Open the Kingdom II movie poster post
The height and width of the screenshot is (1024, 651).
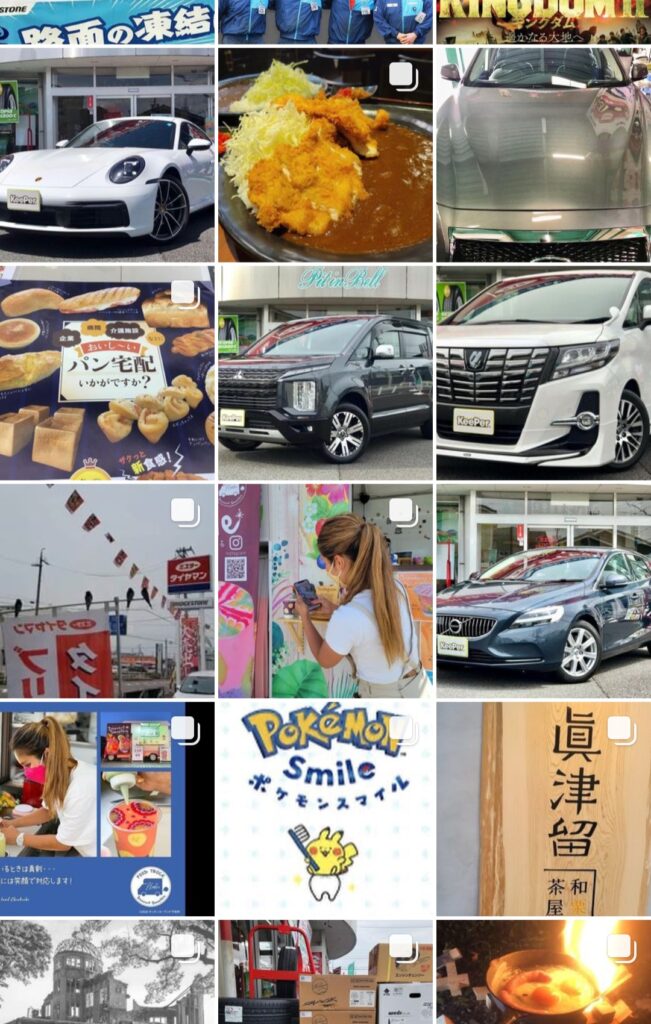pos(543,21)
